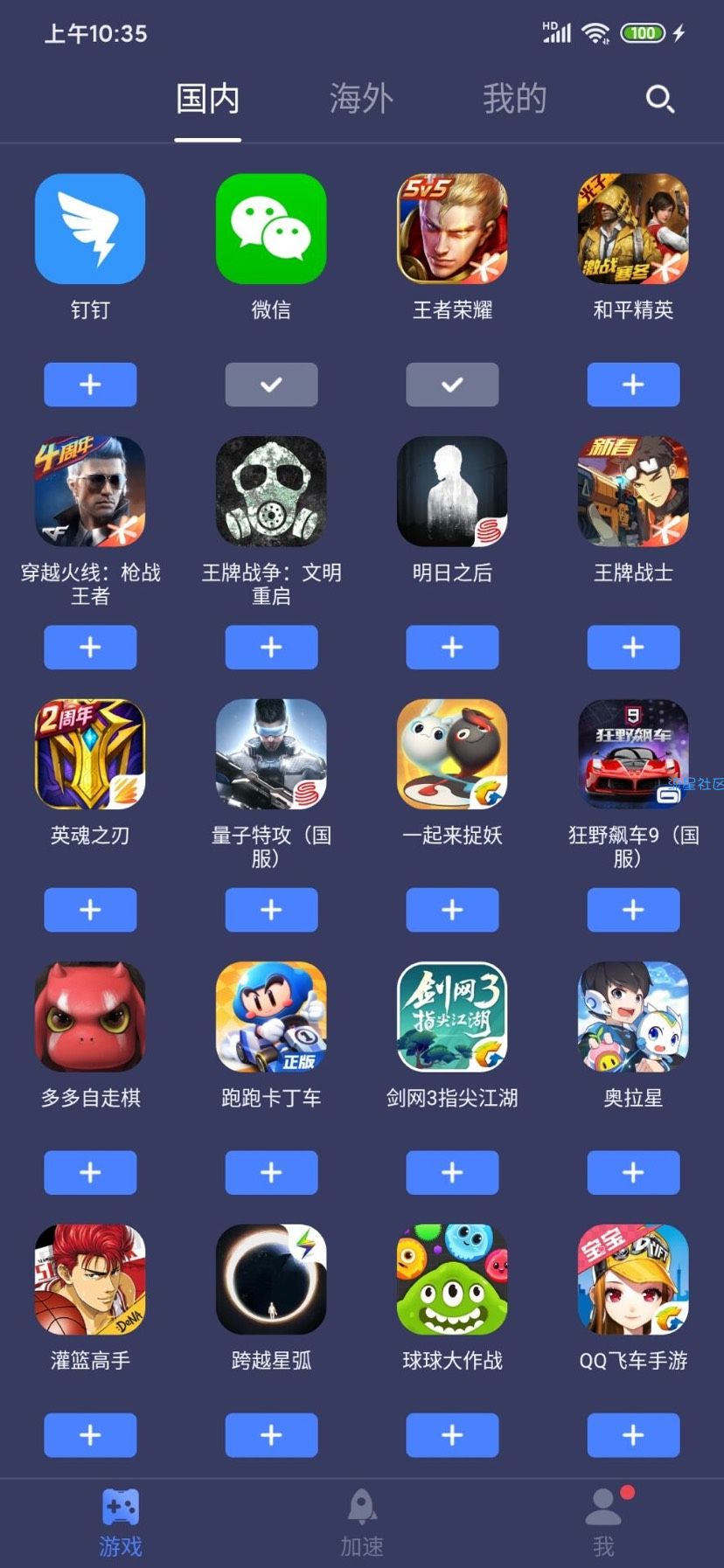Tap the checkmark button under 王者荣耀
724x1568 pixels.
coord(452,385)
